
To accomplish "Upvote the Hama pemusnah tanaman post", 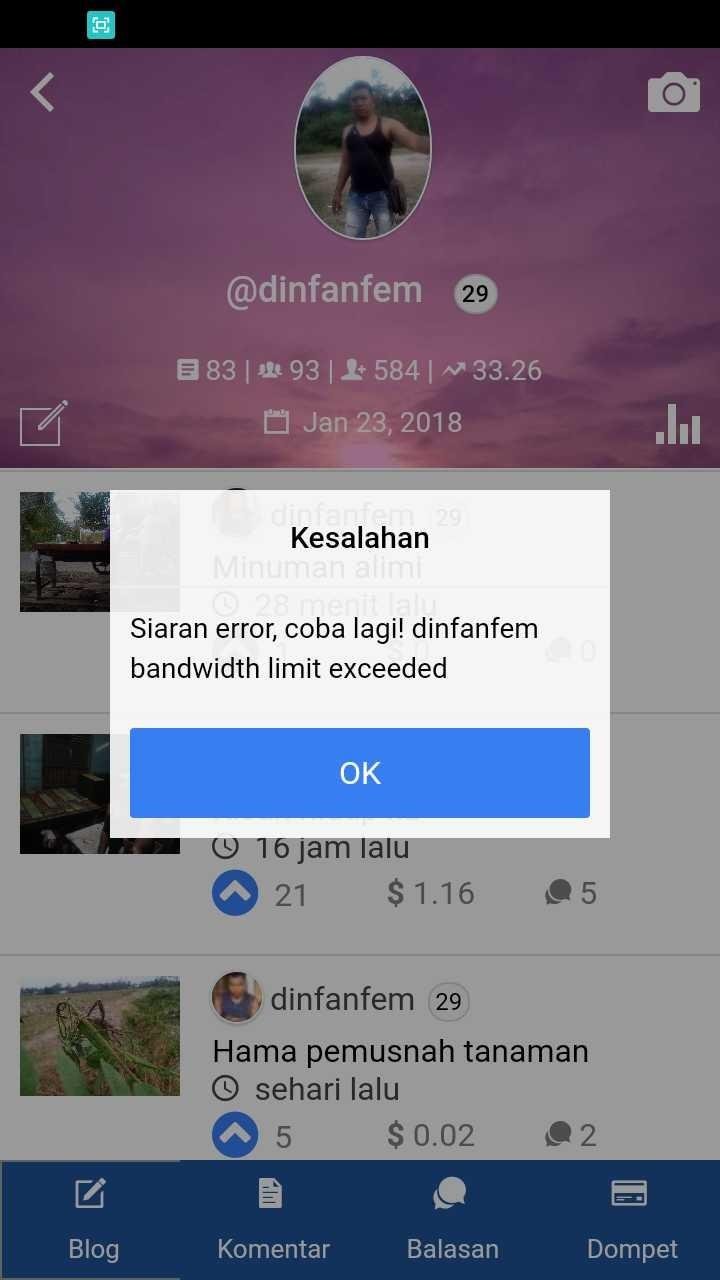I will tap(235, 1135).
